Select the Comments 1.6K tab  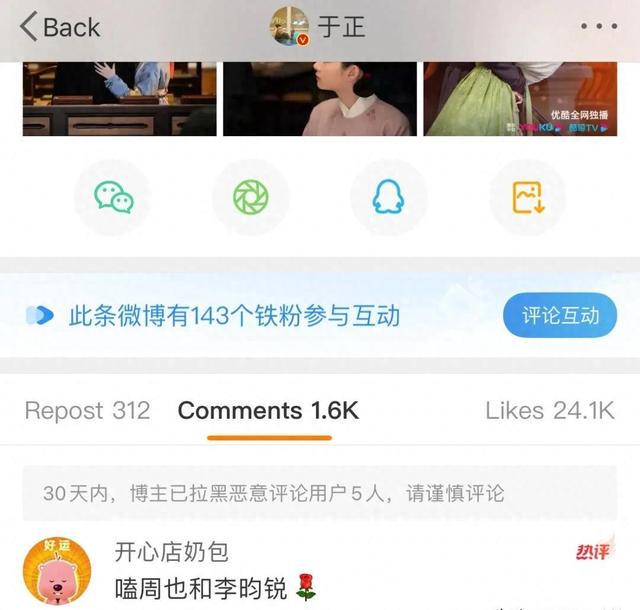tap(268, 410)
